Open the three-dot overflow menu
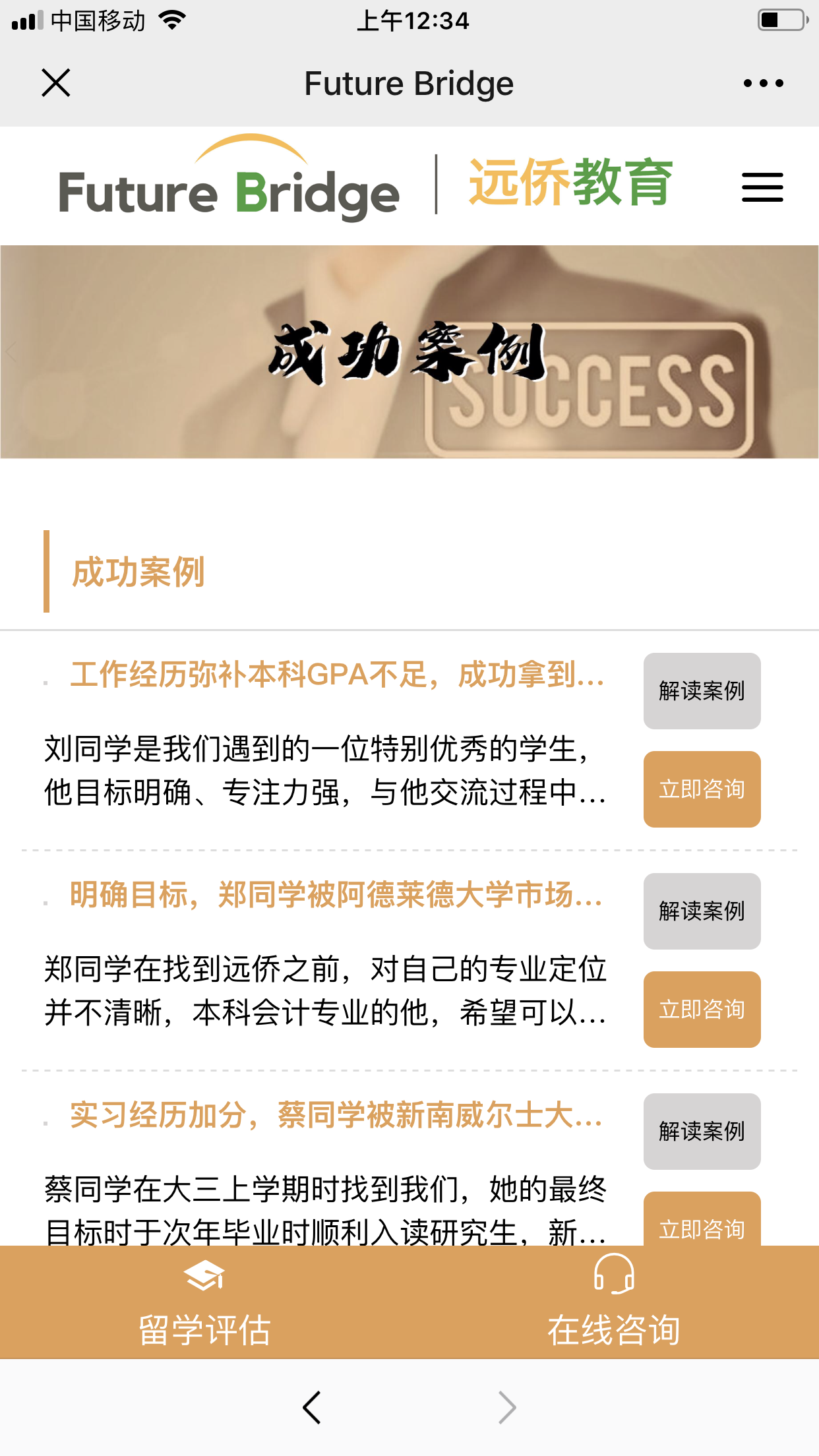Image resolution: width=819 pixels, height=1456 pixels. (763, 83)
